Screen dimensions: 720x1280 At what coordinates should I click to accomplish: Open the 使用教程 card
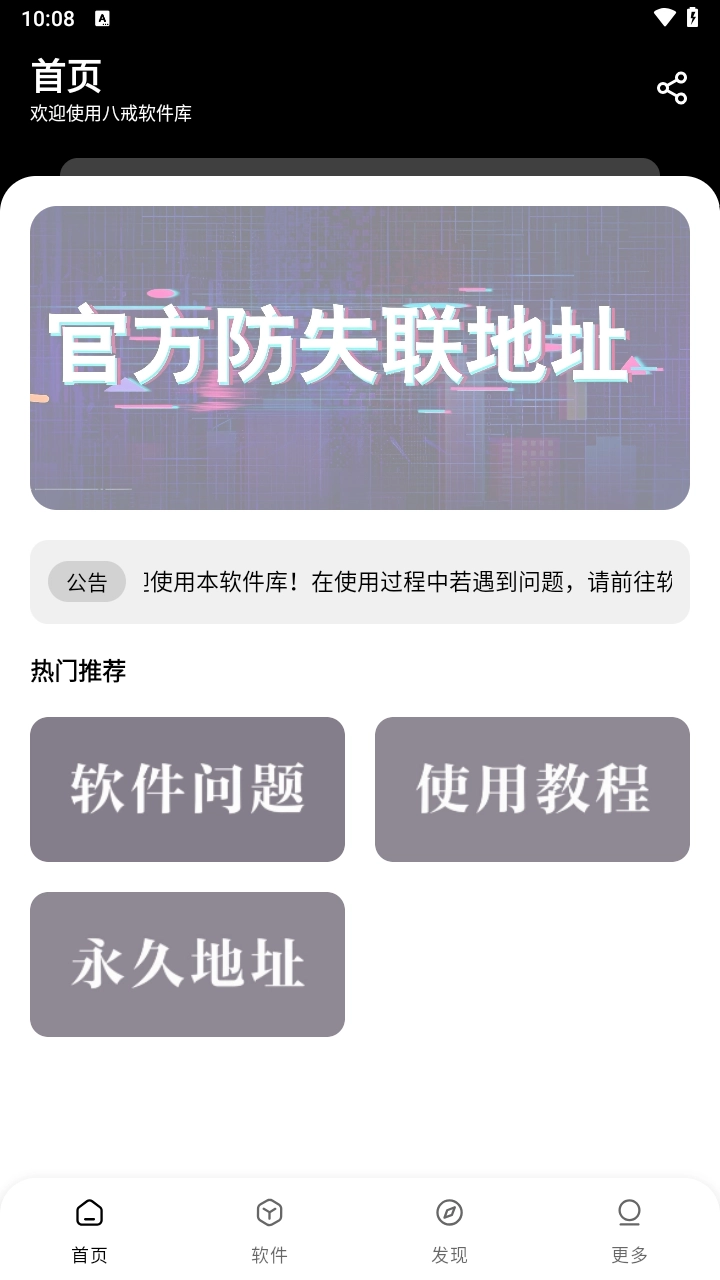pos(532,789)
